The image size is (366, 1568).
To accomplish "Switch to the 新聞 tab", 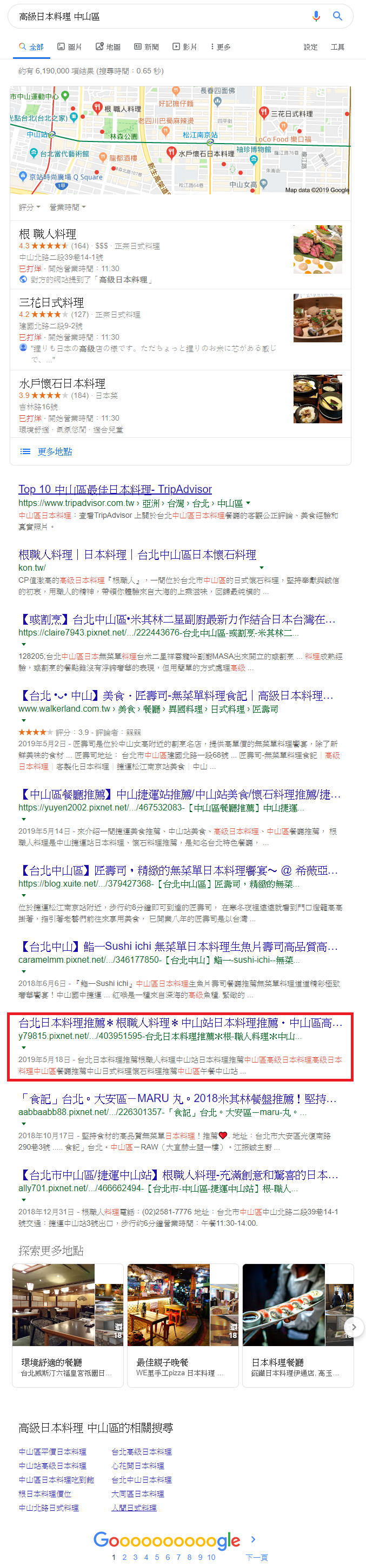I will [147, 47].
